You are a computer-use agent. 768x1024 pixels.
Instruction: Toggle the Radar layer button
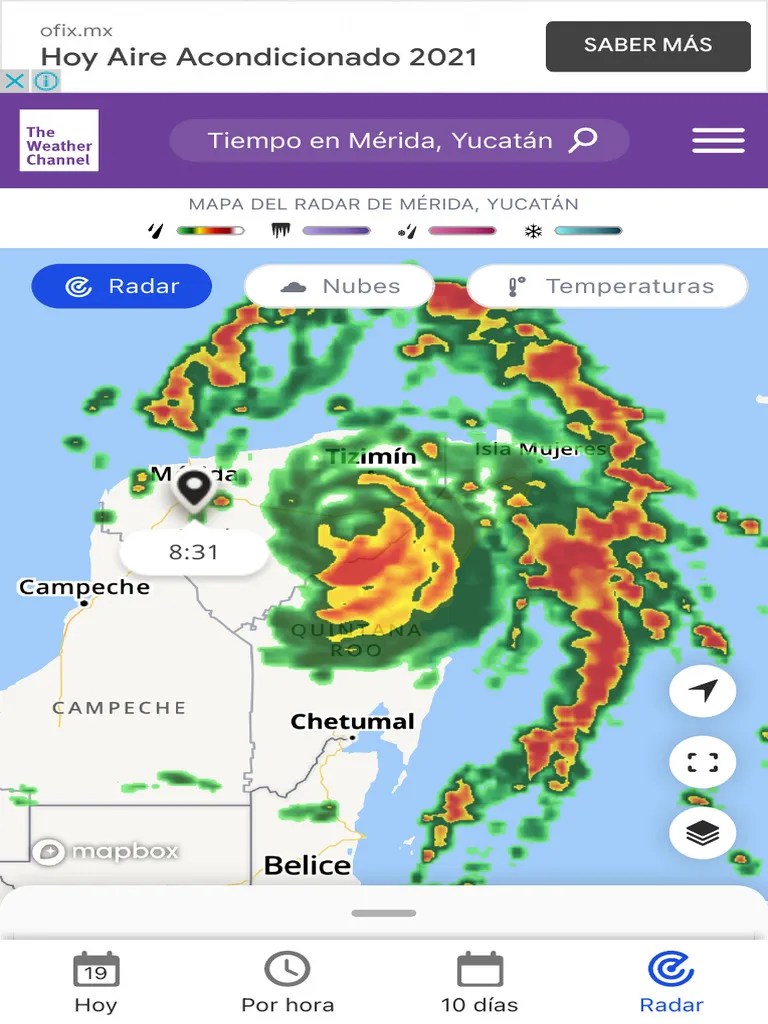coord(121,286)
